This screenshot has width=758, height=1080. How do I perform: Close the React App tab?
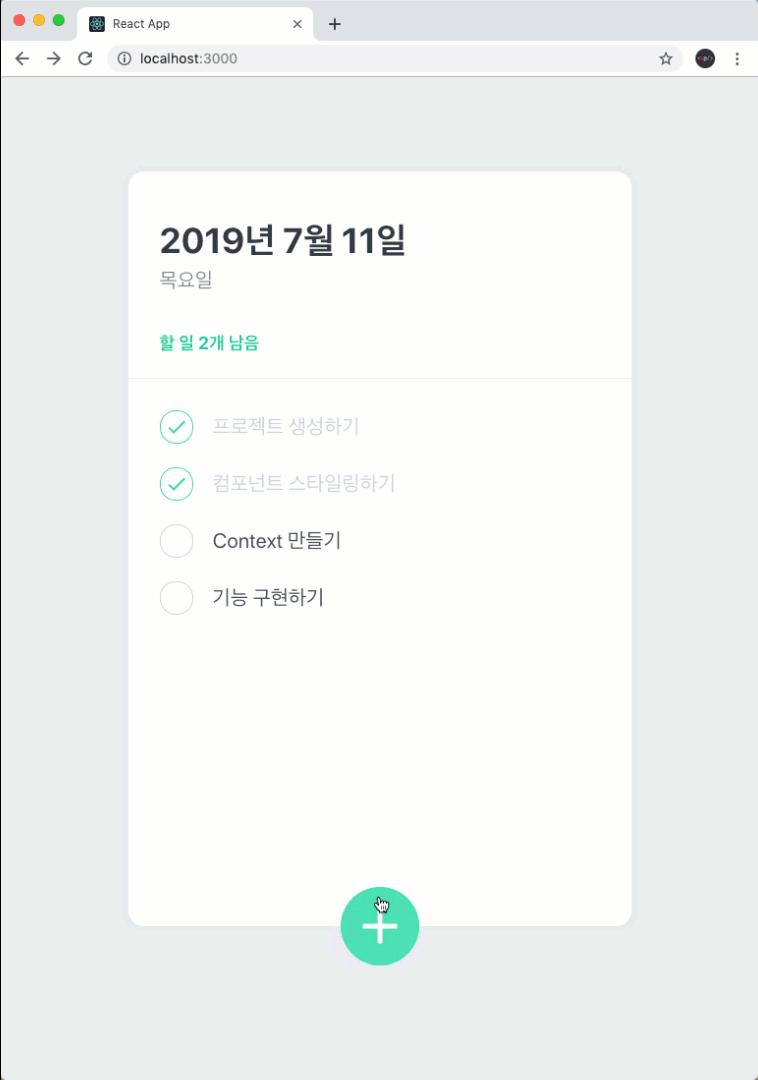coord(297,24)
